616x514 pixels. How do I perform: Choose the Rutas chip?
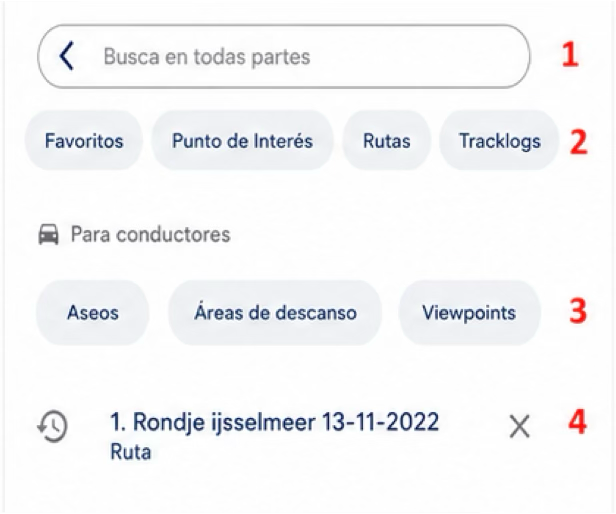[x=387, y=141]
